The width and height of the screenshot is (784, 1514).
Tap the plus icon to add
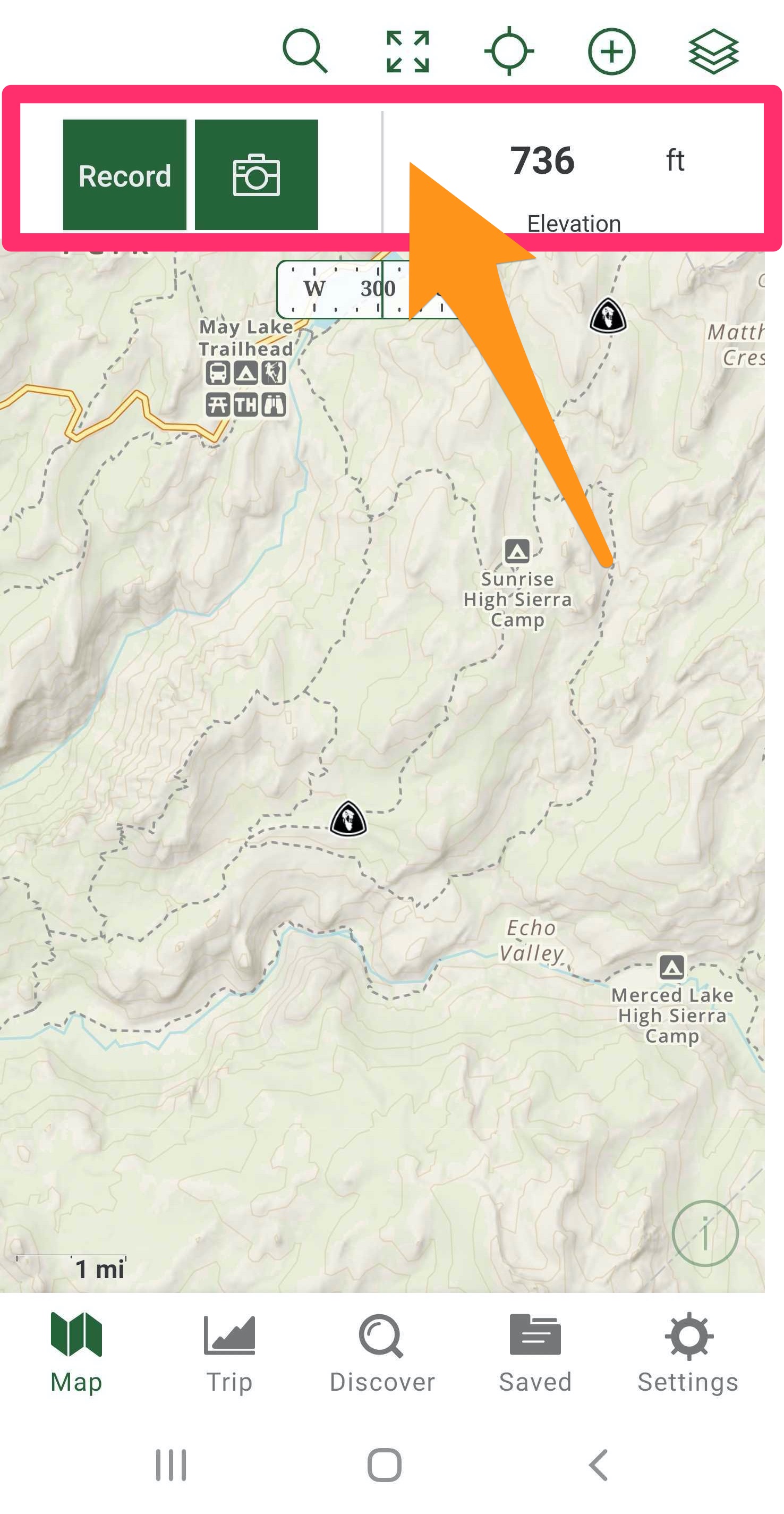[611, 52]
